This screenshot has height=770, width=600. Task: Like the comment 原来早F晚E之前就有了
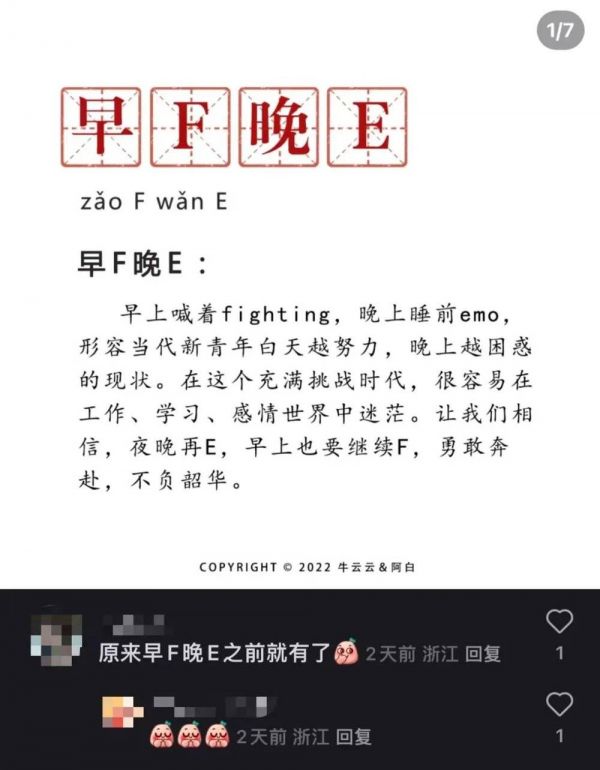click(x=559, y=622)
